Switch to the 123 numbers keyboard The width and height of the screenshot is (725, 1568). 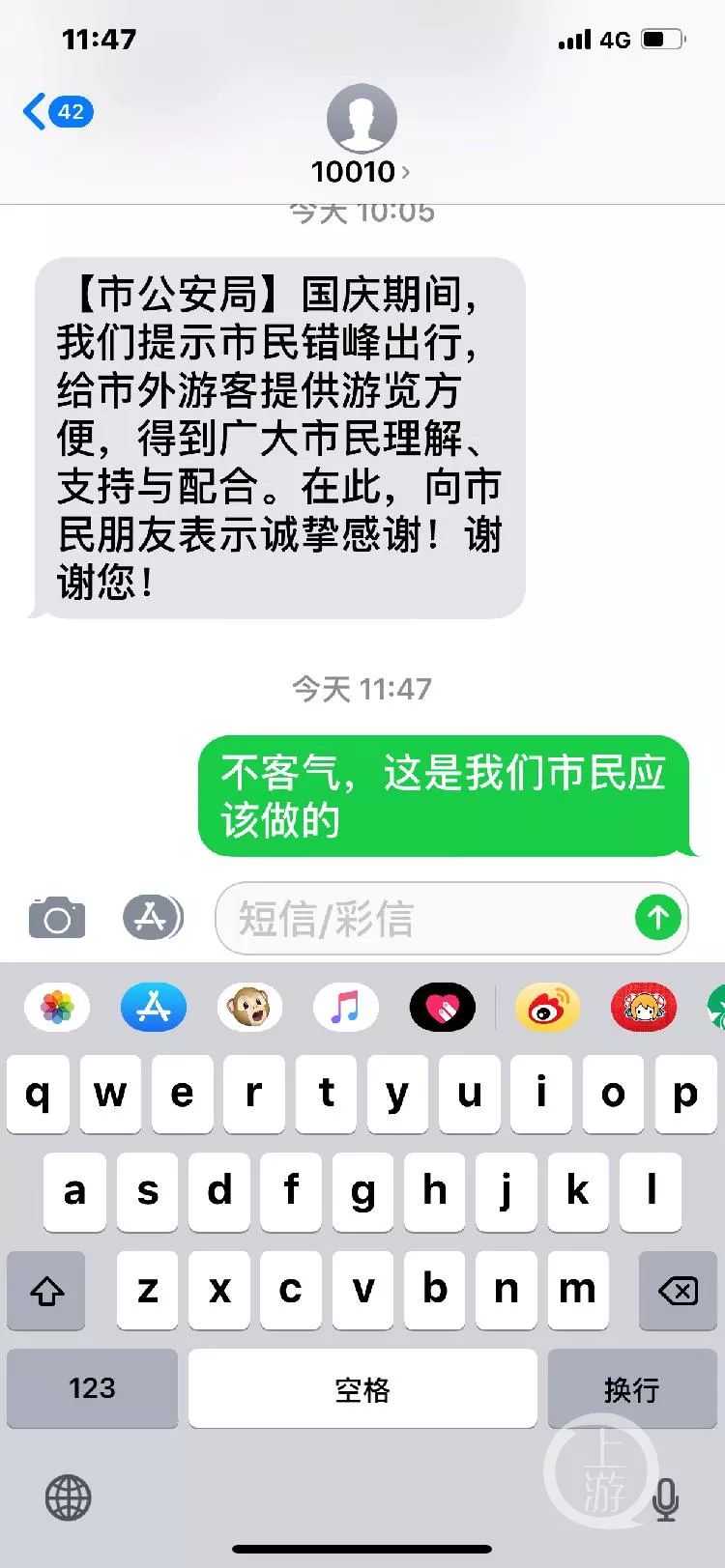coord(92,1389)
